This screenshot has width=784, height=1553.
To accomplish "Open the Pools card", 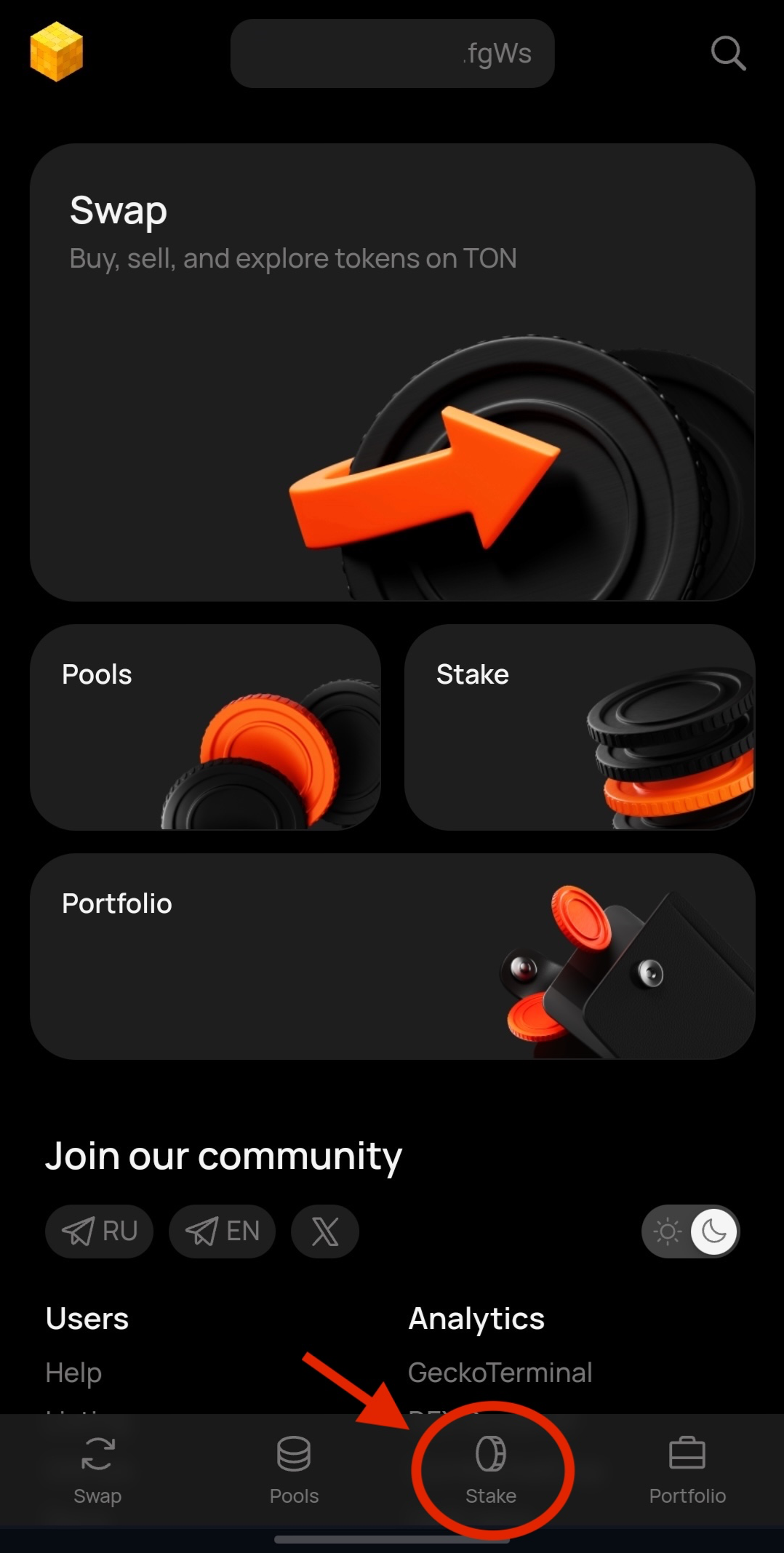I will coord(205,727).
